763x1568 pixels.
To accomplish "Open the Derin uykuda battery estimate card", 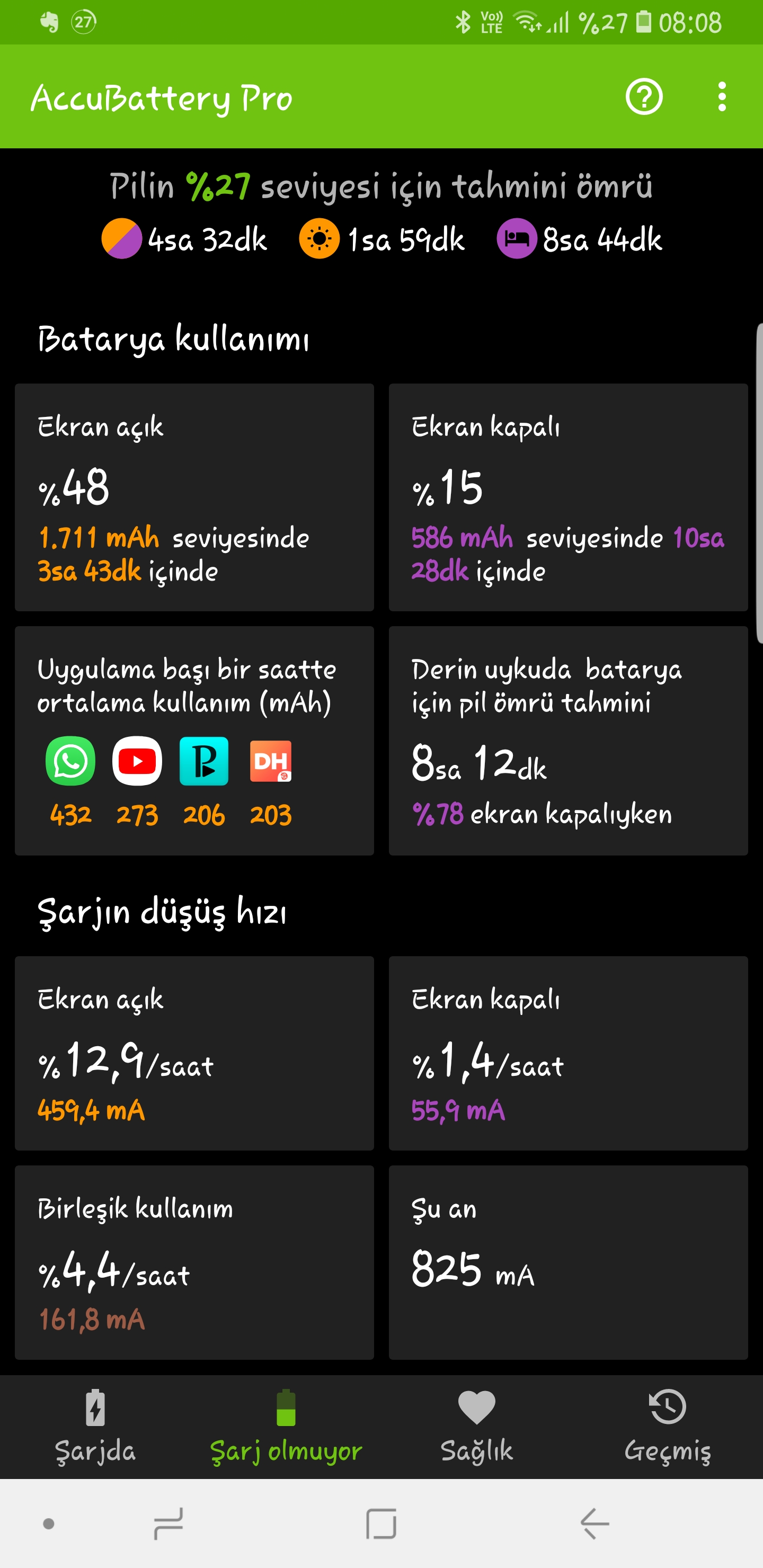I will coord(568,740).
